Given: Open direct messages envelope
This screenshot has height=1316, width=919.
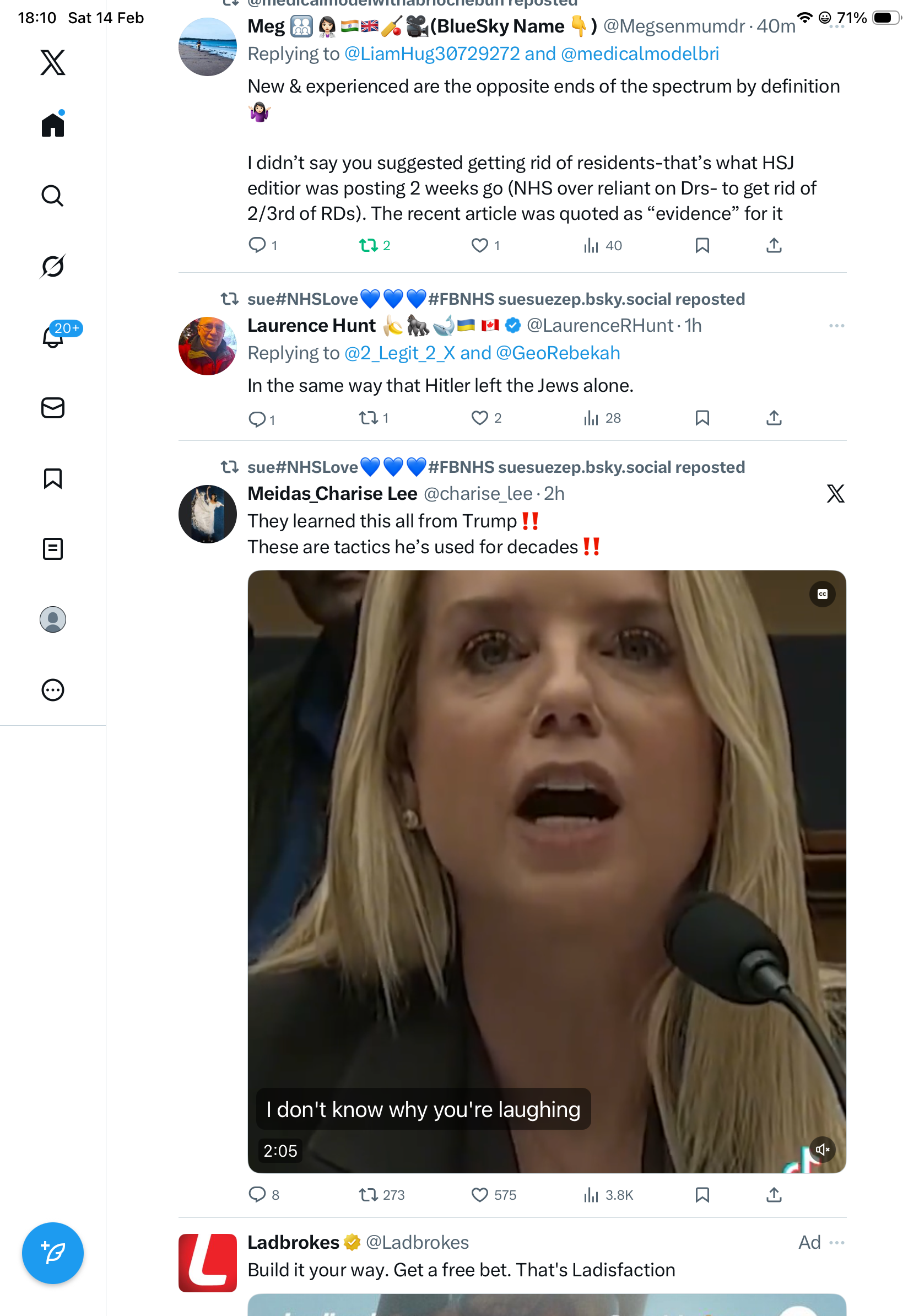Looking at the screenshot, I should 53,407.
